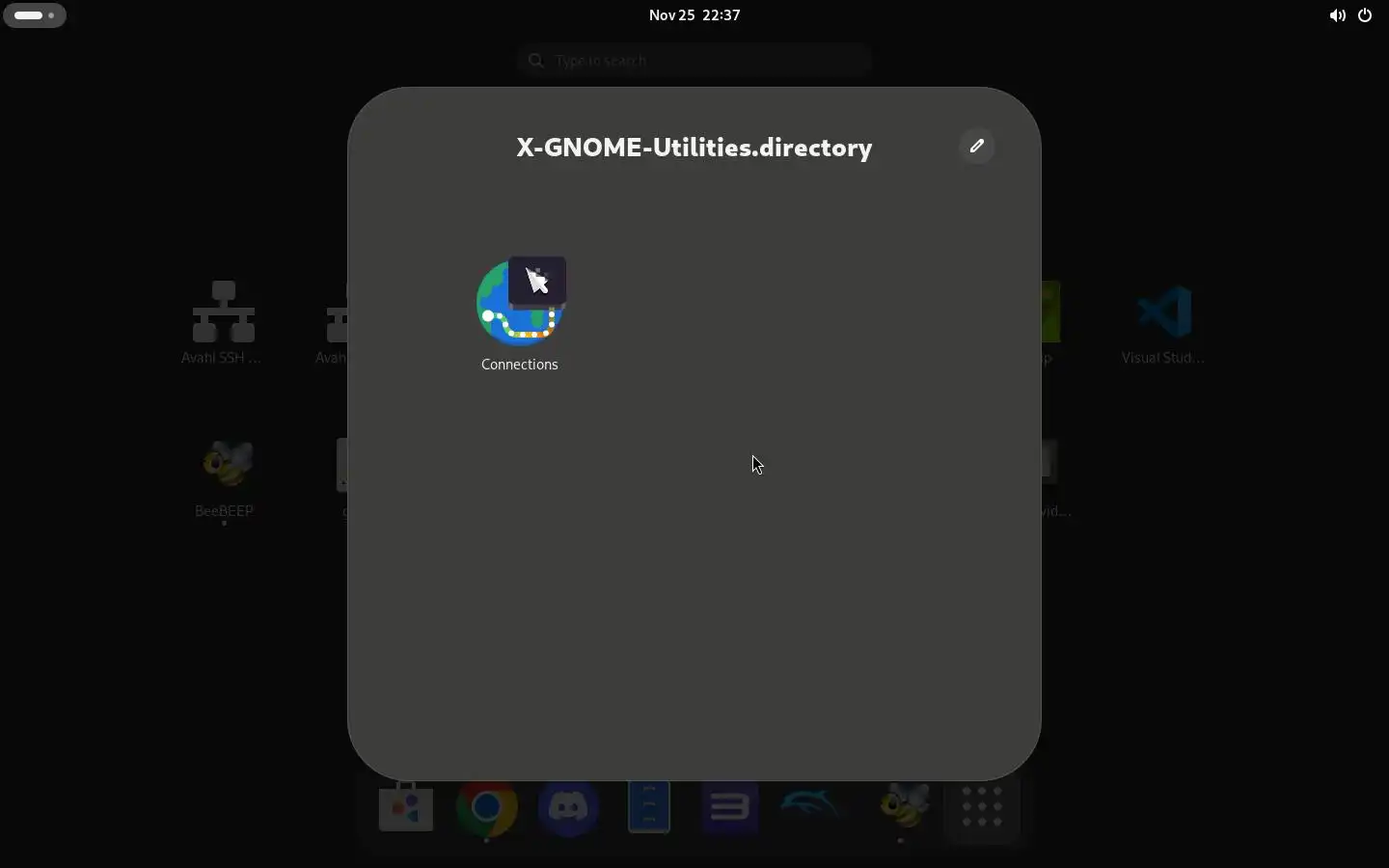Open Discord from the dock
The height and width of the screenshot is (868, 1389).
569,808
